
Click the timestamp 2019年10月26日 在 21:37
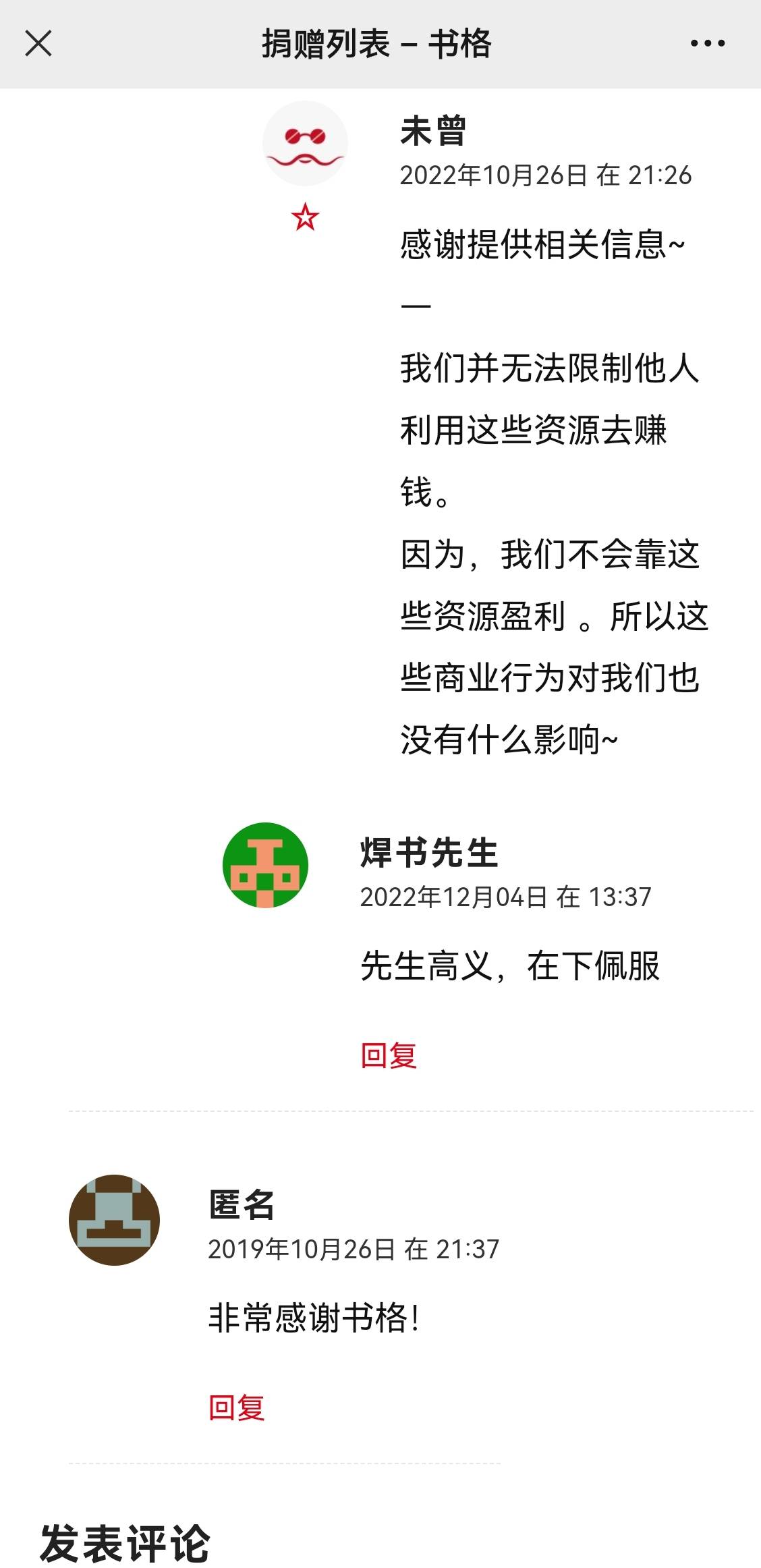354,1249
